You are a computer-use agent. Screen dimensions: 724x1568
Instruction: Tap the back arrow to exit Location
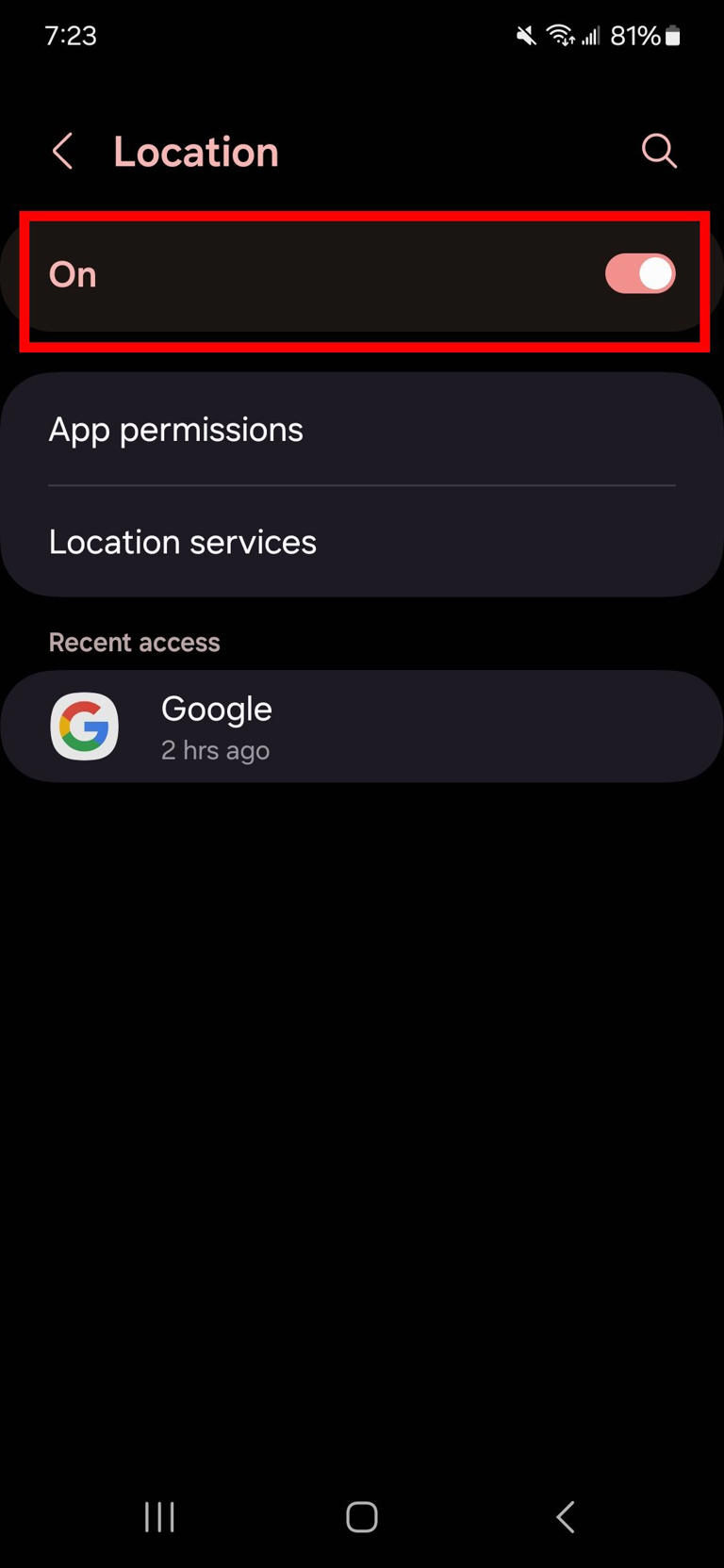[61, 151]
